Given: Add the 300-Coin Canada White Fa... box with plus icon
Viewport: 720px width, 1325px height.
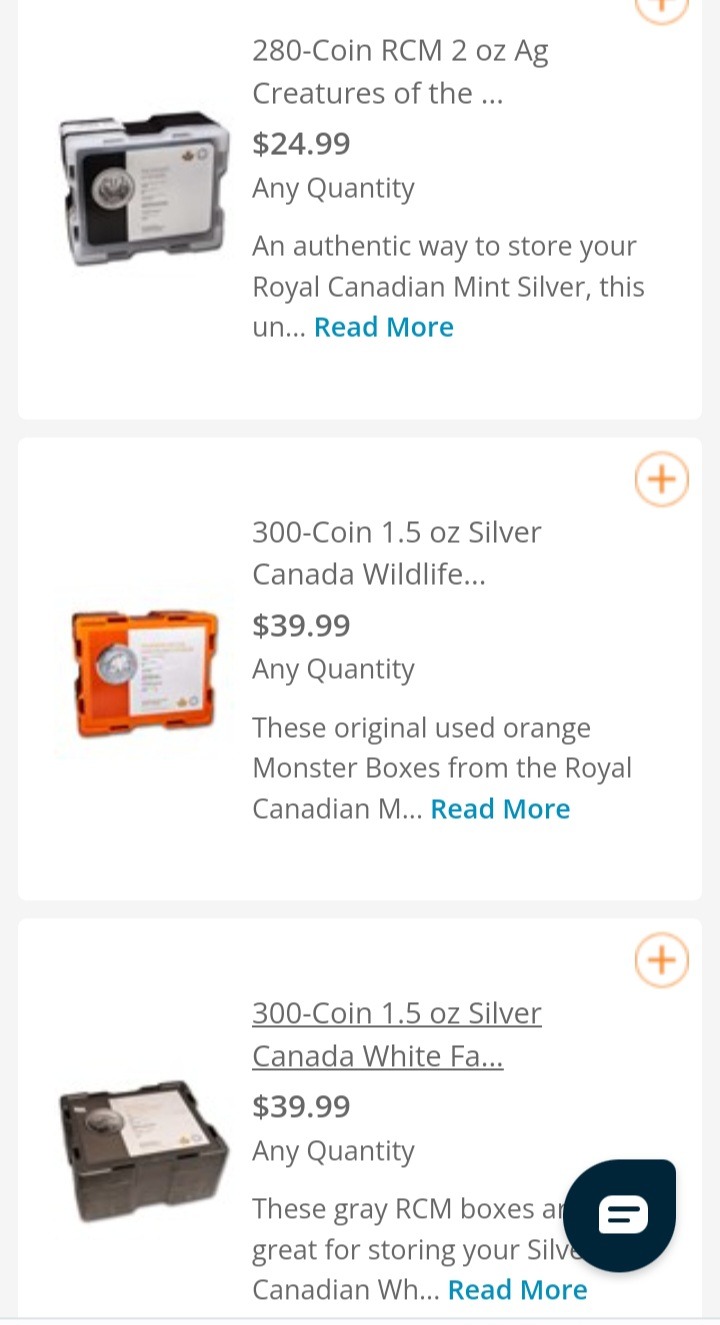Looking at the screenshot, I should point(661,961).
